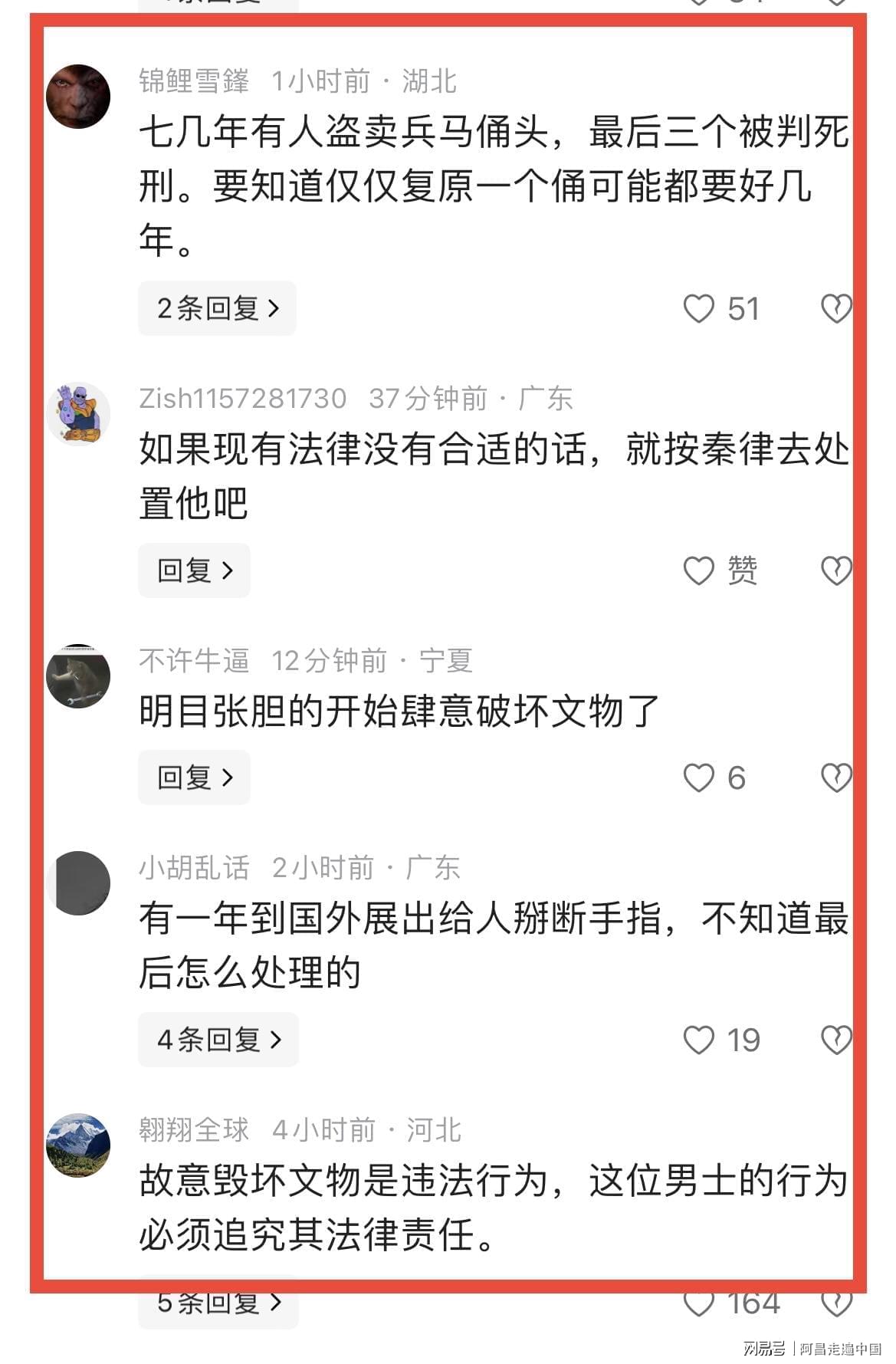This screenshot has height=1364, width=896.
Task: Open Zish1157281730's profile avatar
Action: (78, 413)
